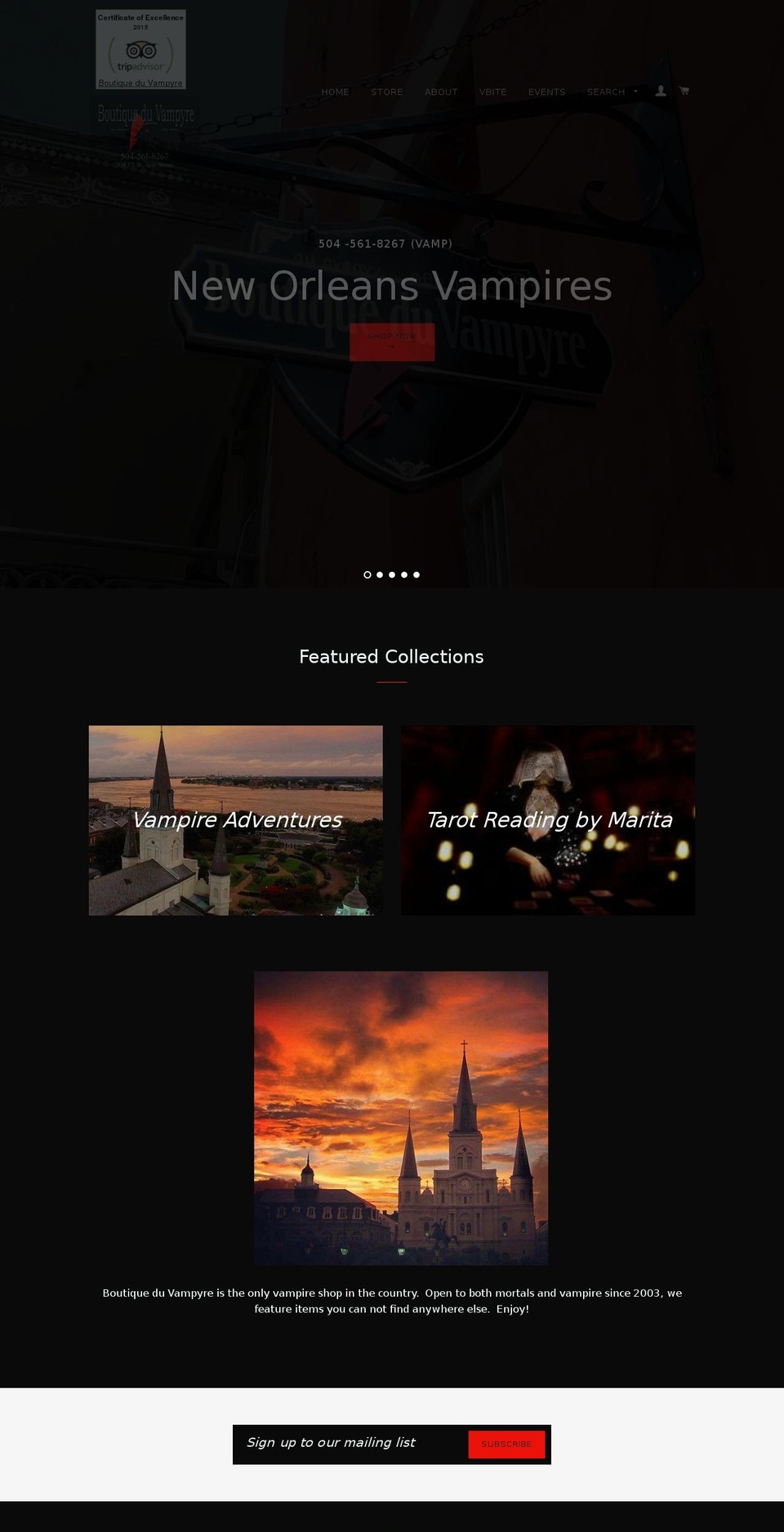
Task: Open the Vampire Adventures collection
Action: [235, 820]
